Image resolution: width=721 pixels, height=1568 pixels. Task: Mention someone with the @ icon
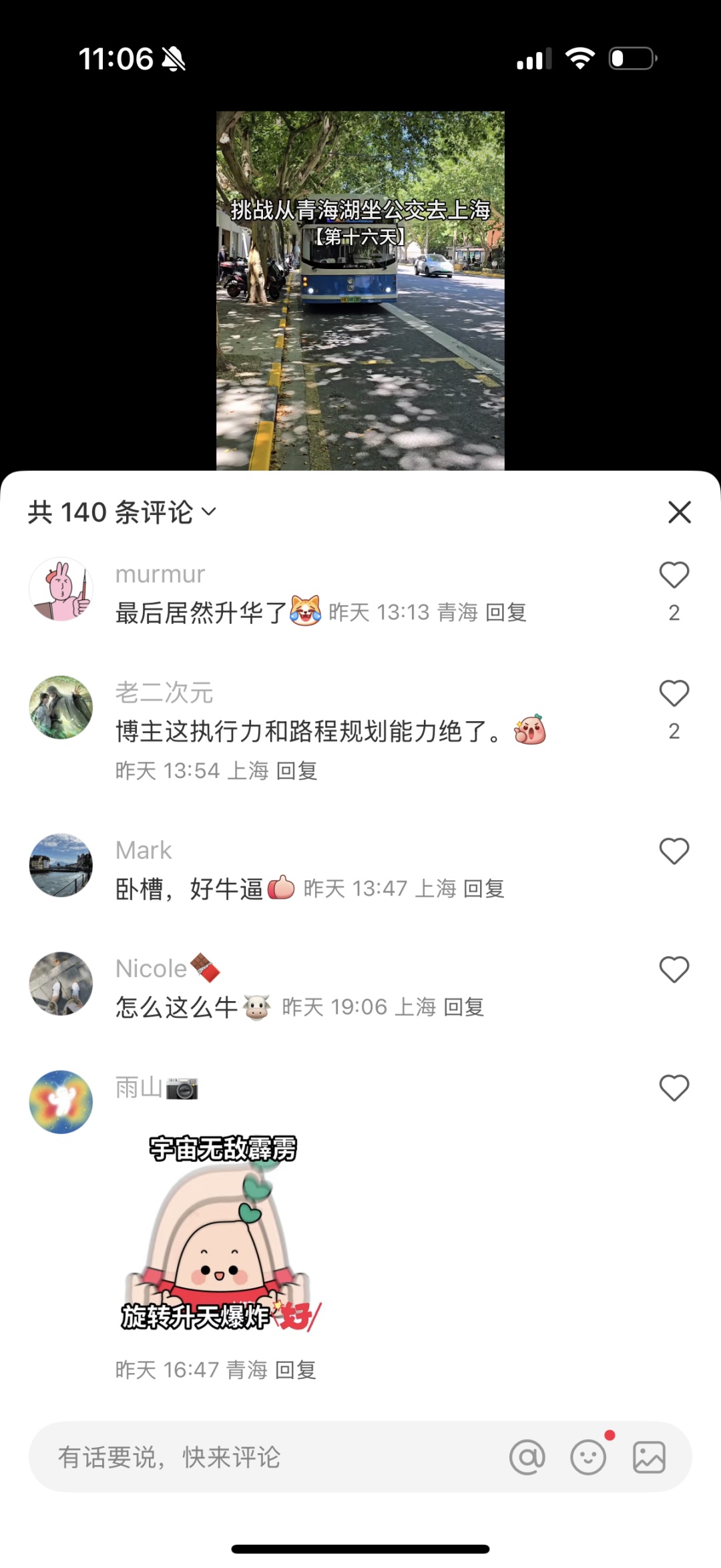point(527,1456)
